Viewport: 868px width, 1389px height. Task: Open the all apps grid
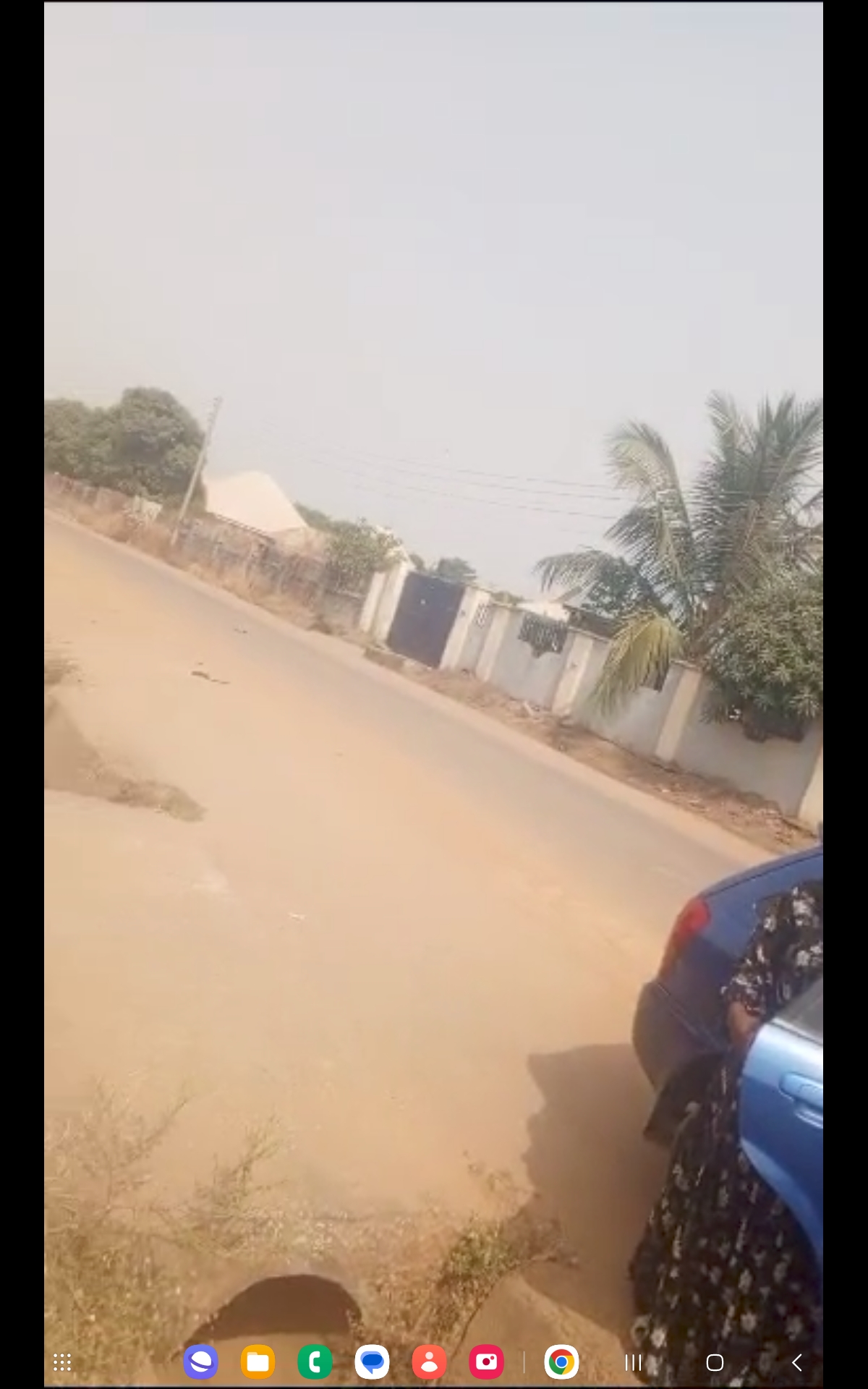[62, 1363]
